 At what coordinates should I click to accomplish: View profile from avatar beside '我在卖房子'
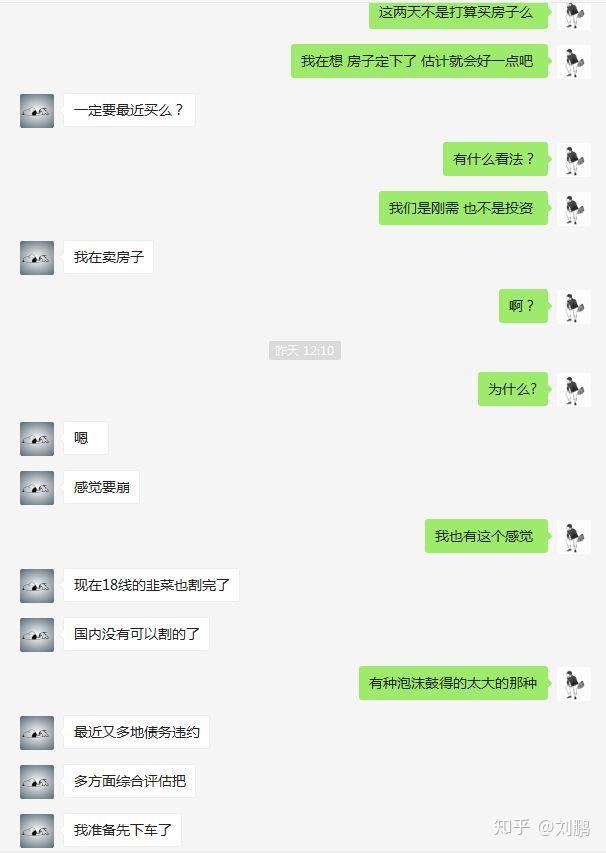point(37,257)
